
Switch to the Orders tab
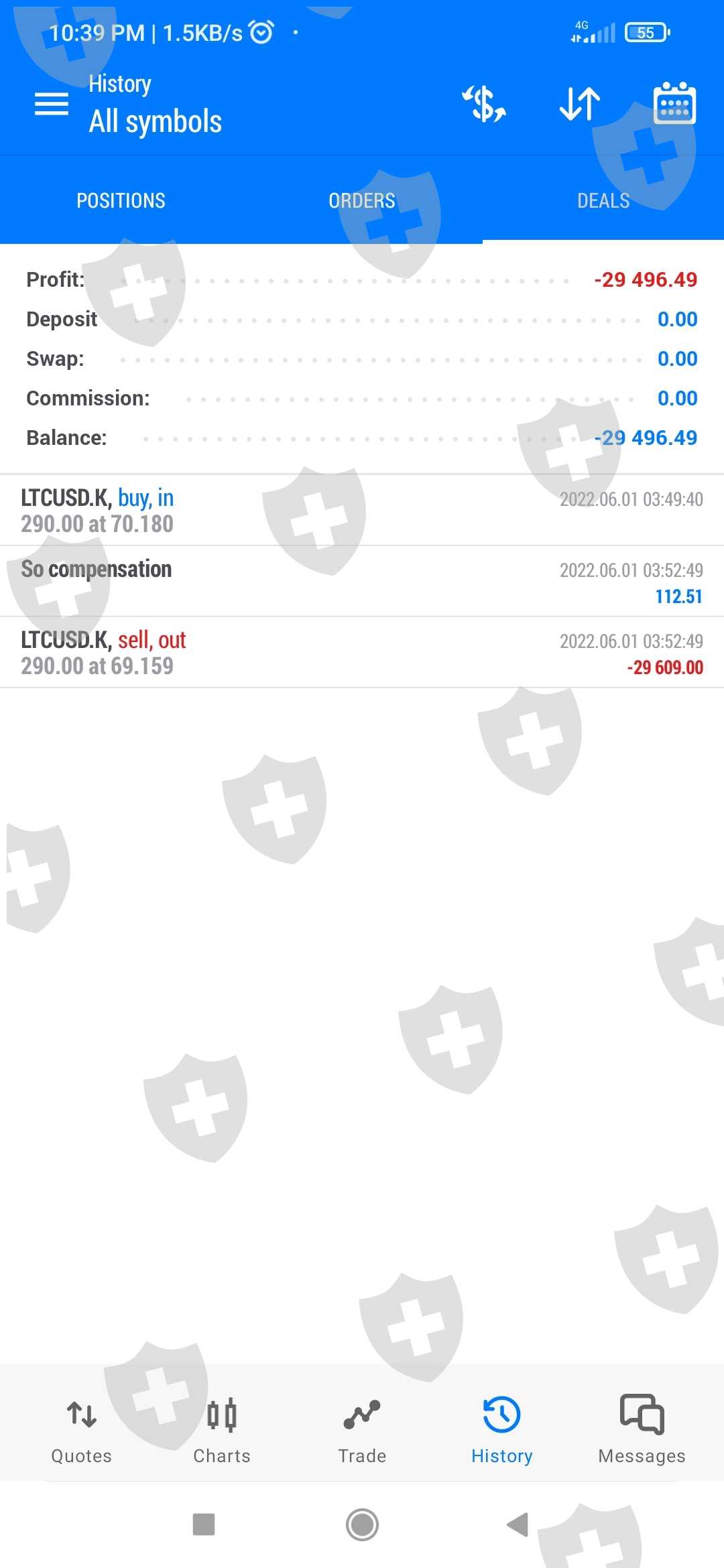point(362,200)
